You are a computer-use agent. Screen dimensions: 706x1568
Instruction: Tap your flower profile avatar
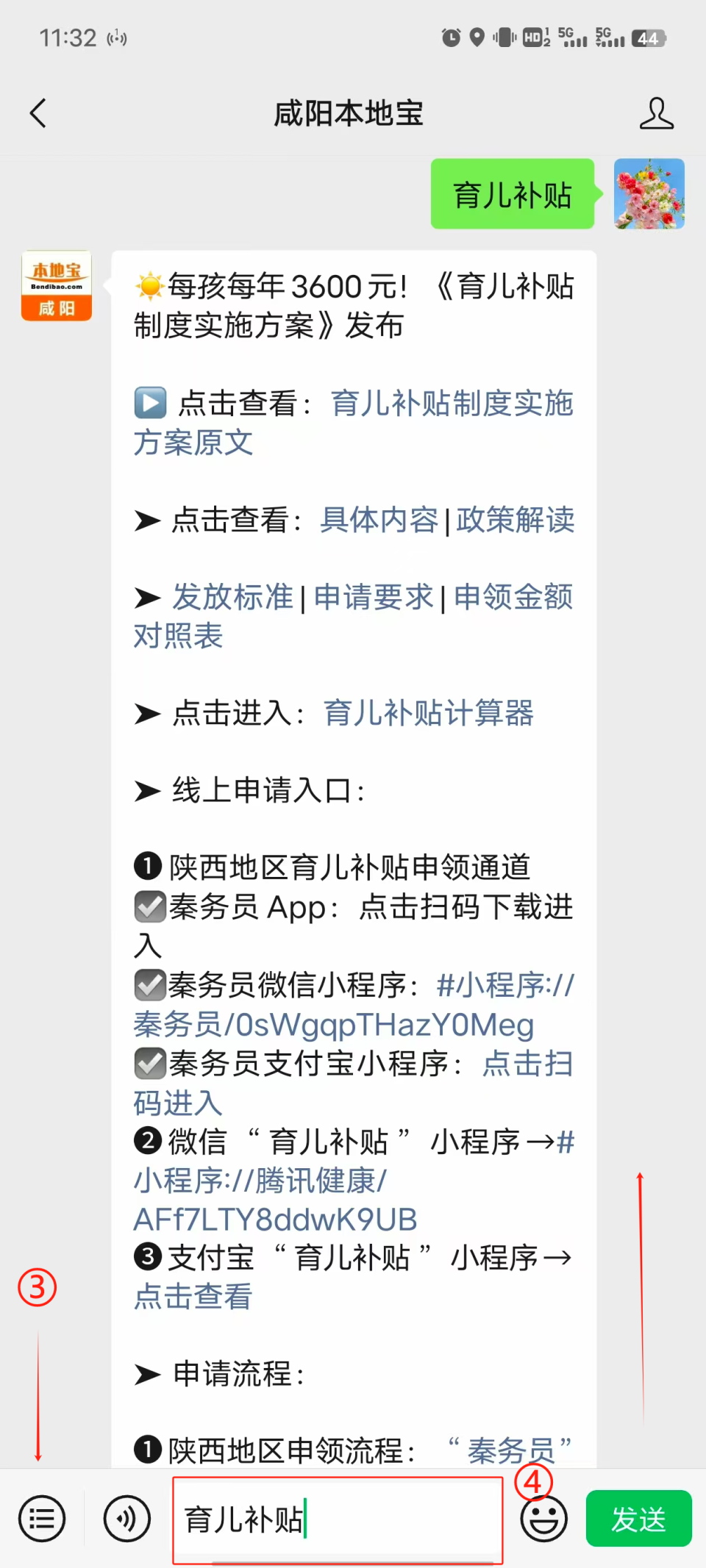[x=648, y=193]
